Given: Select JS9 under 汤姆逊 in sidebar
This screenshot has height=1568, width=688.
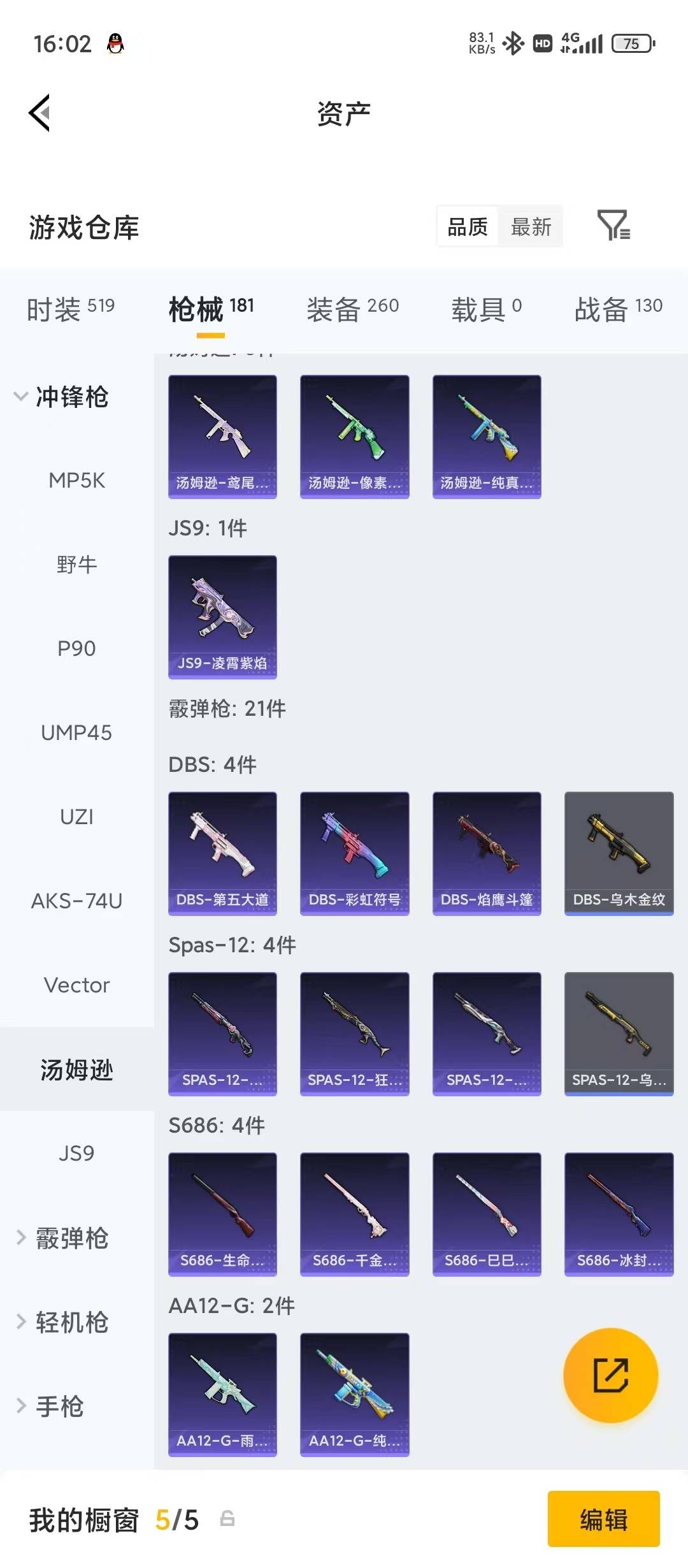Looking at the screenshot, I should 77,1152.
